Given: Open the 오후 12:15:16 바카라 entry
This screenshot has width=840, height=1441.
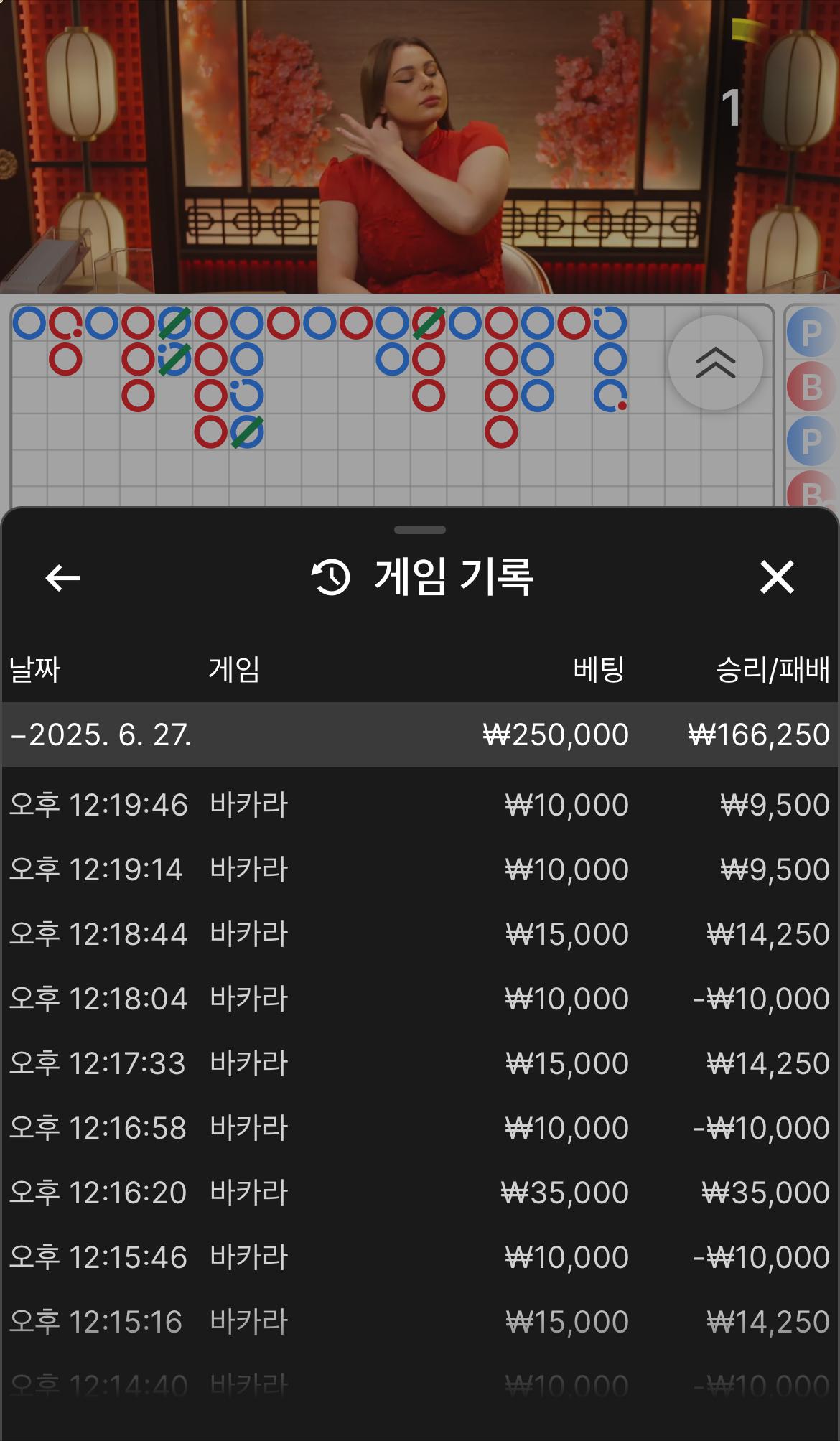Looking at the screenshot, I should click(419, 1322).
